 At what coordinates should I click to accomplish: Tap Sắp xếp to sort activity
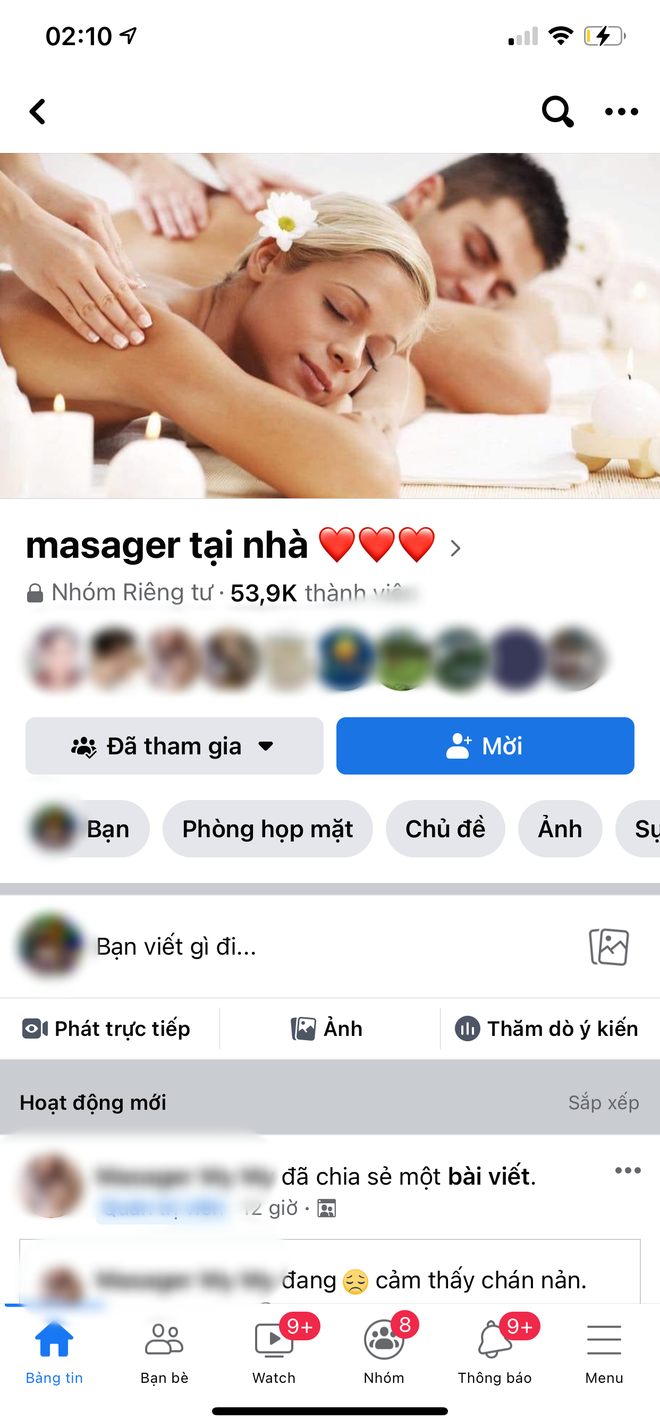pos(603,1102)
